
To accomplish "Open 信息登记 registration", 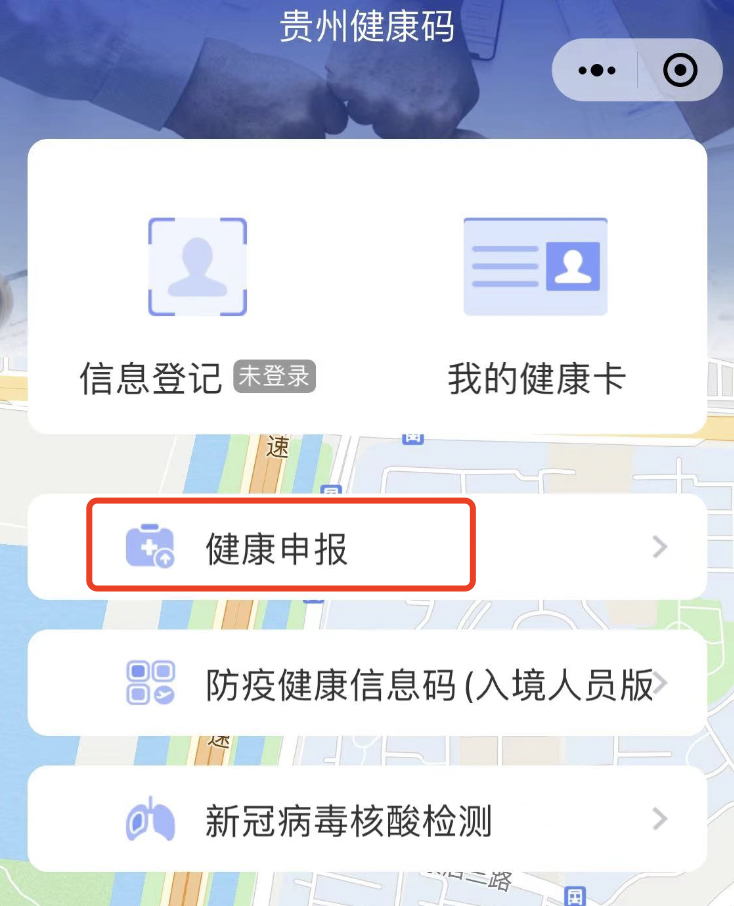I will tap(197, 300).
